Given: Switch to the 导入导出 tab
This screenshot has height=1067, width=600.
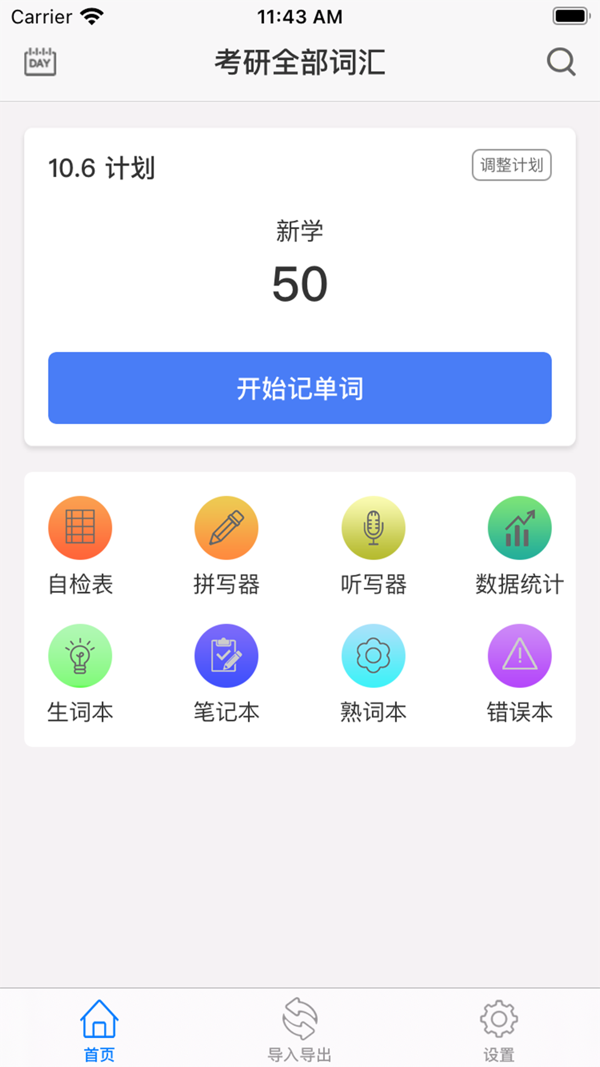Looking at the screenshot, I should pos(299,1028).
